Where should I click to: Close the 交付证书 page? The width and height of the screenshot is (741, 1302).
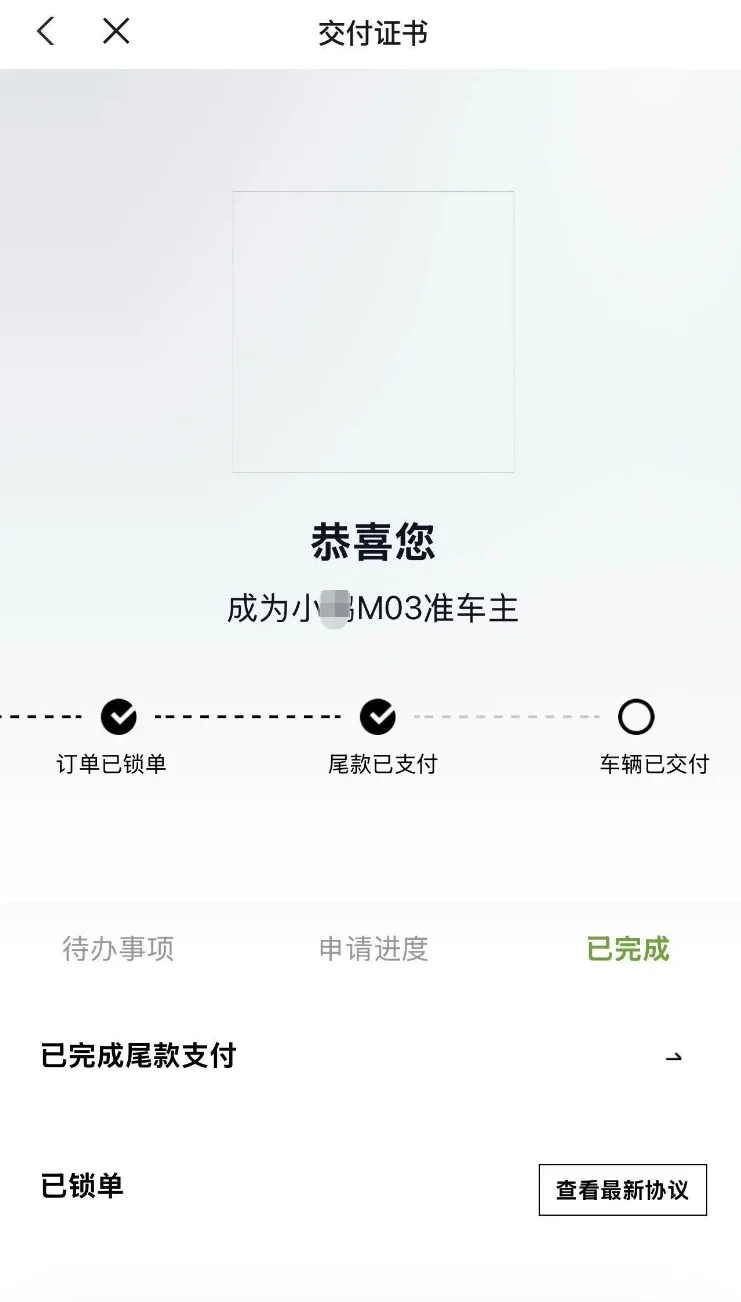[x=116, y=32]
